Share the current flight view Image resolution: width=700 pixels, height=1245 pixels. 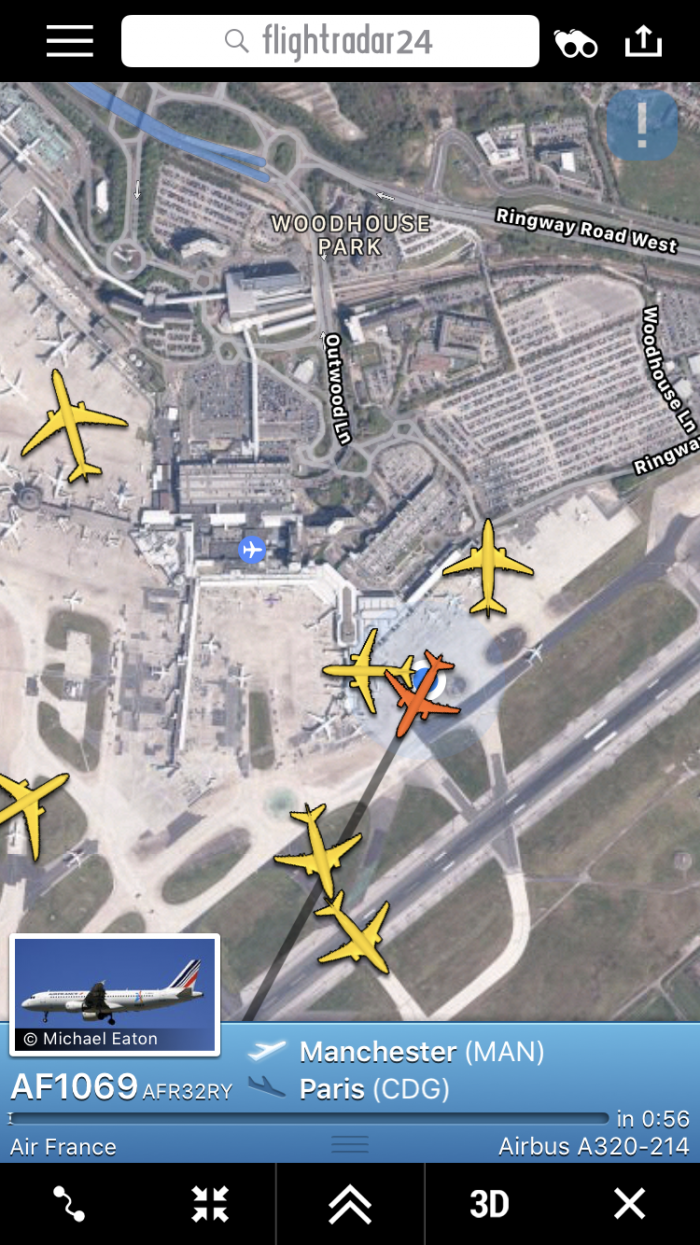click(643, 41)
